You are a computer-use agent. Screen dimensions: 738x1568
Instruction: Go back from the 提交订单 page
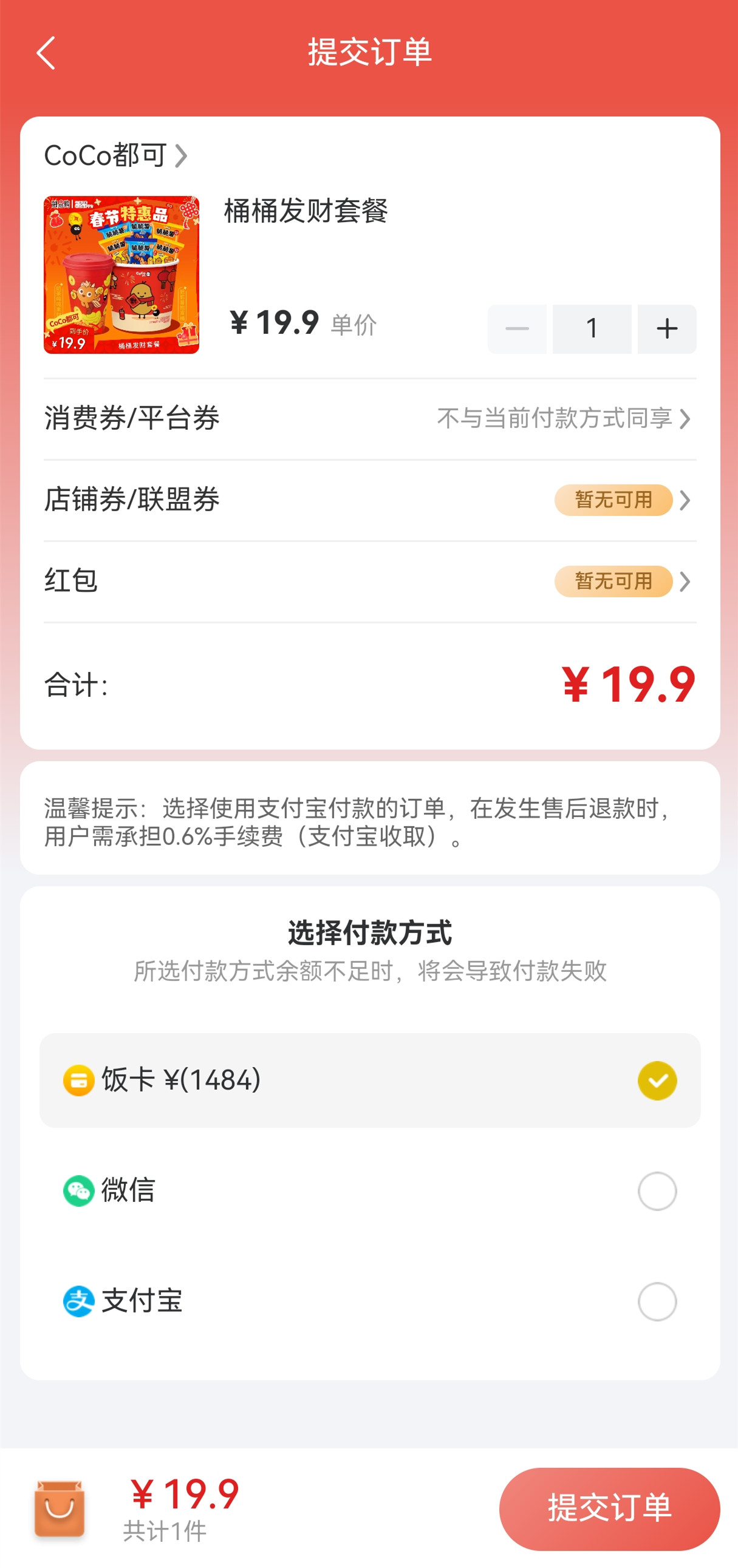click(46, 53)
